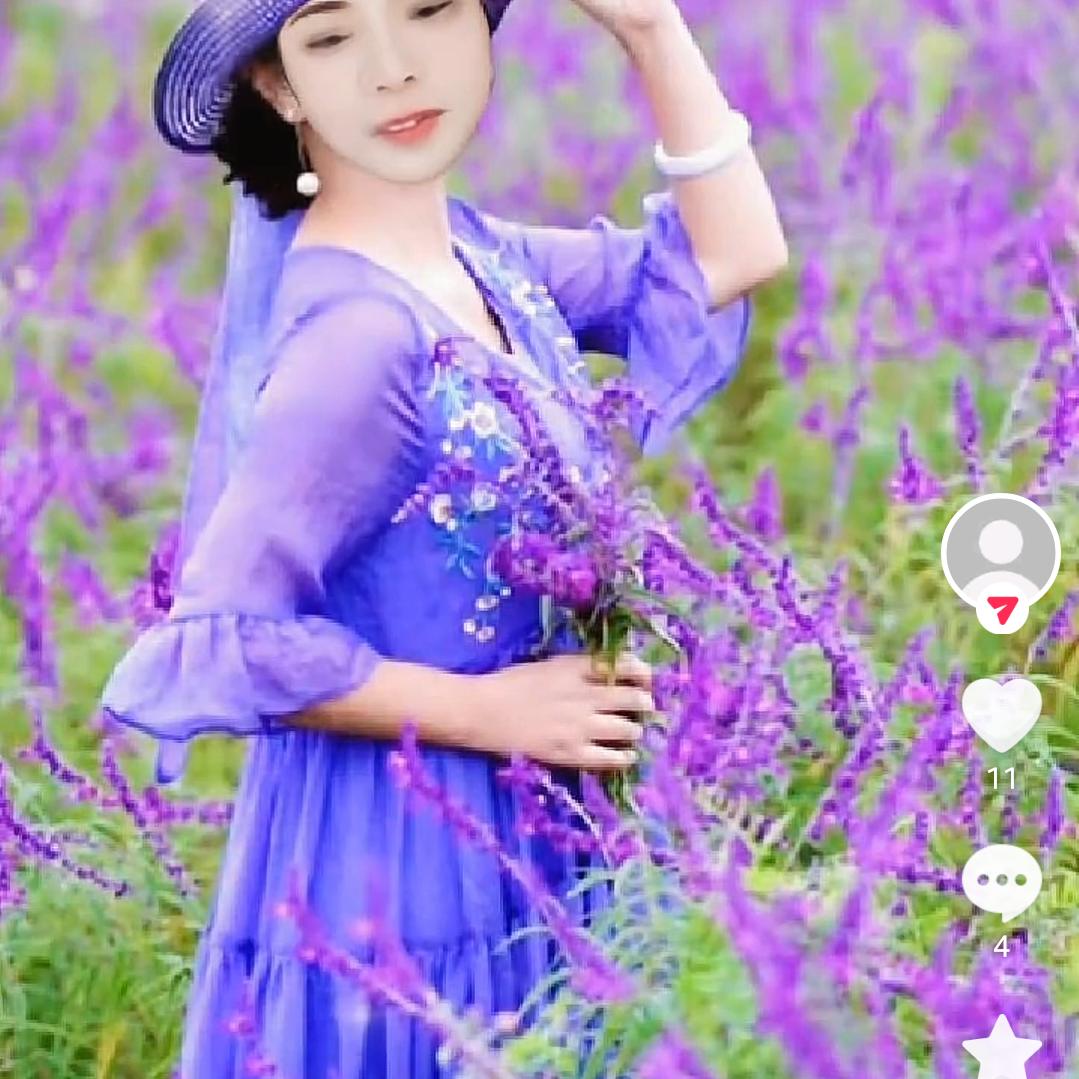Like this video with the heart

coord(1001,714)
